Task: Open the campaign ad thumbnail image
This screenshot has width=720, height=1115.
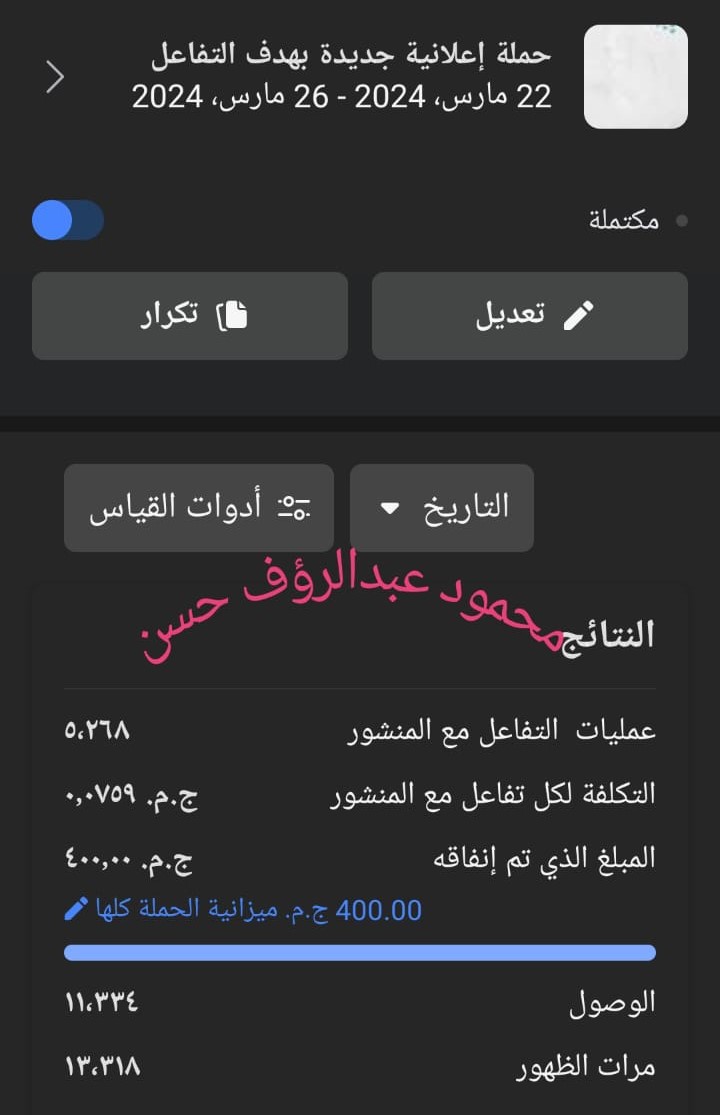Action: (635, 77)
